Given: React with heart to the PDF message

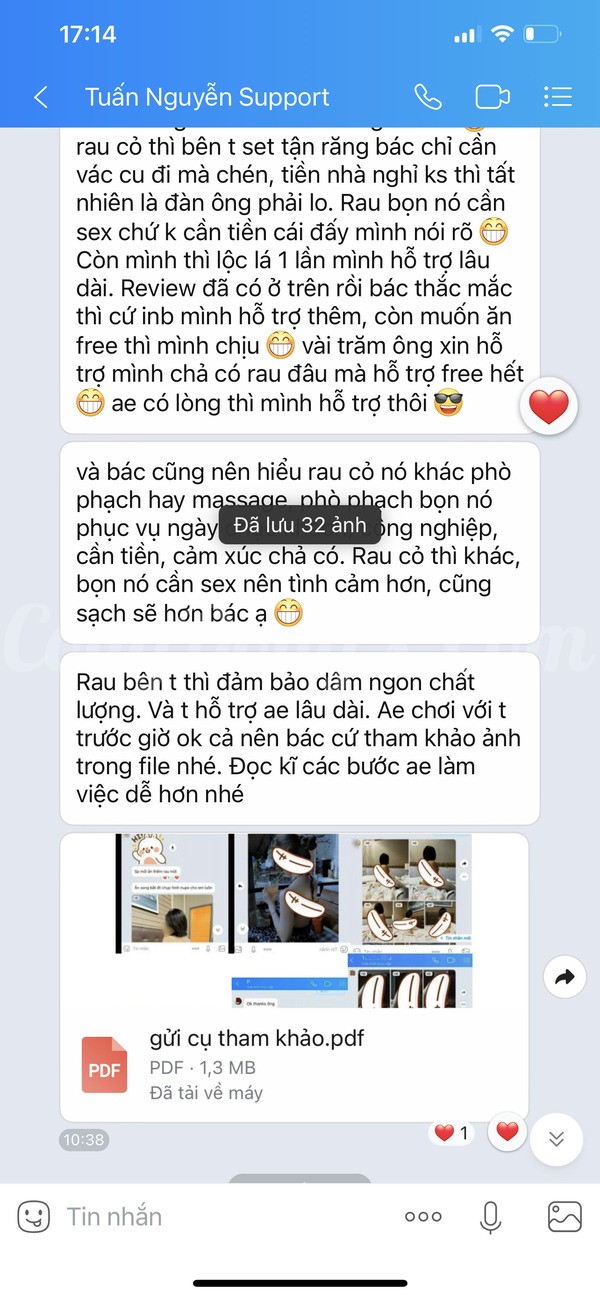Looking at the screenshot, I should pyautogui.click(x=508, y=1132).
